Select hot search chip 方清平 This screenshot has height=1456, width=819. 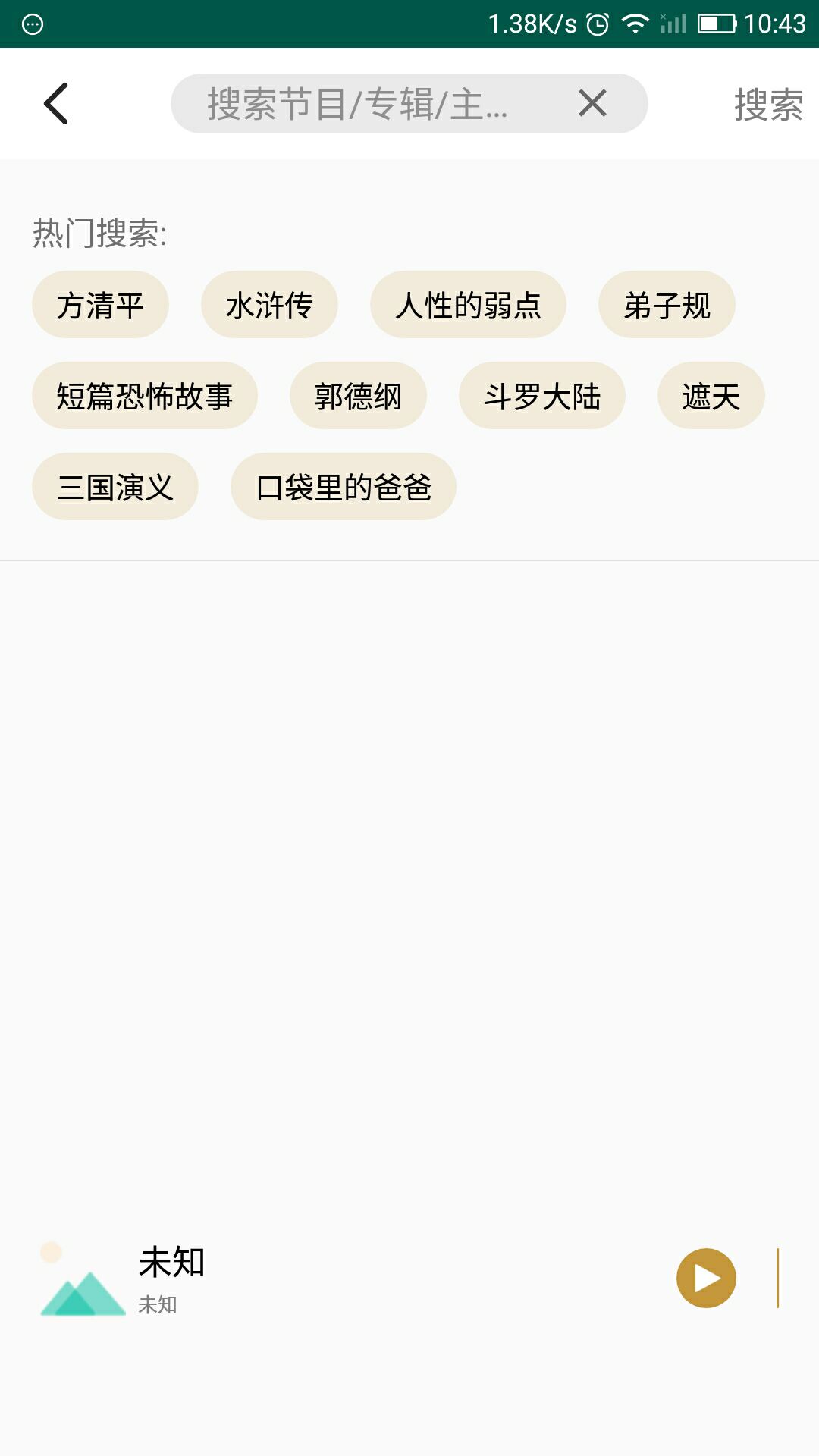(100, 305)
